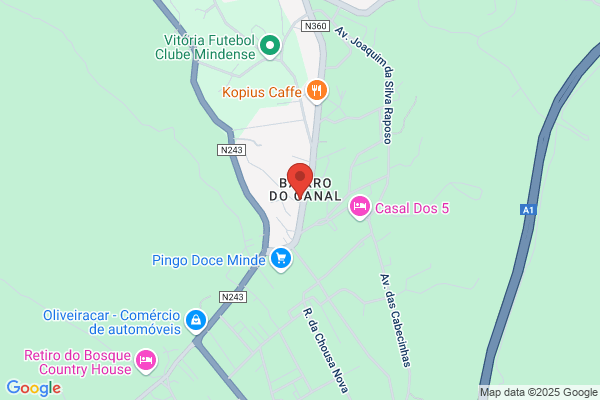Select Retiro do Bosque Country House marker

point(147,359)
